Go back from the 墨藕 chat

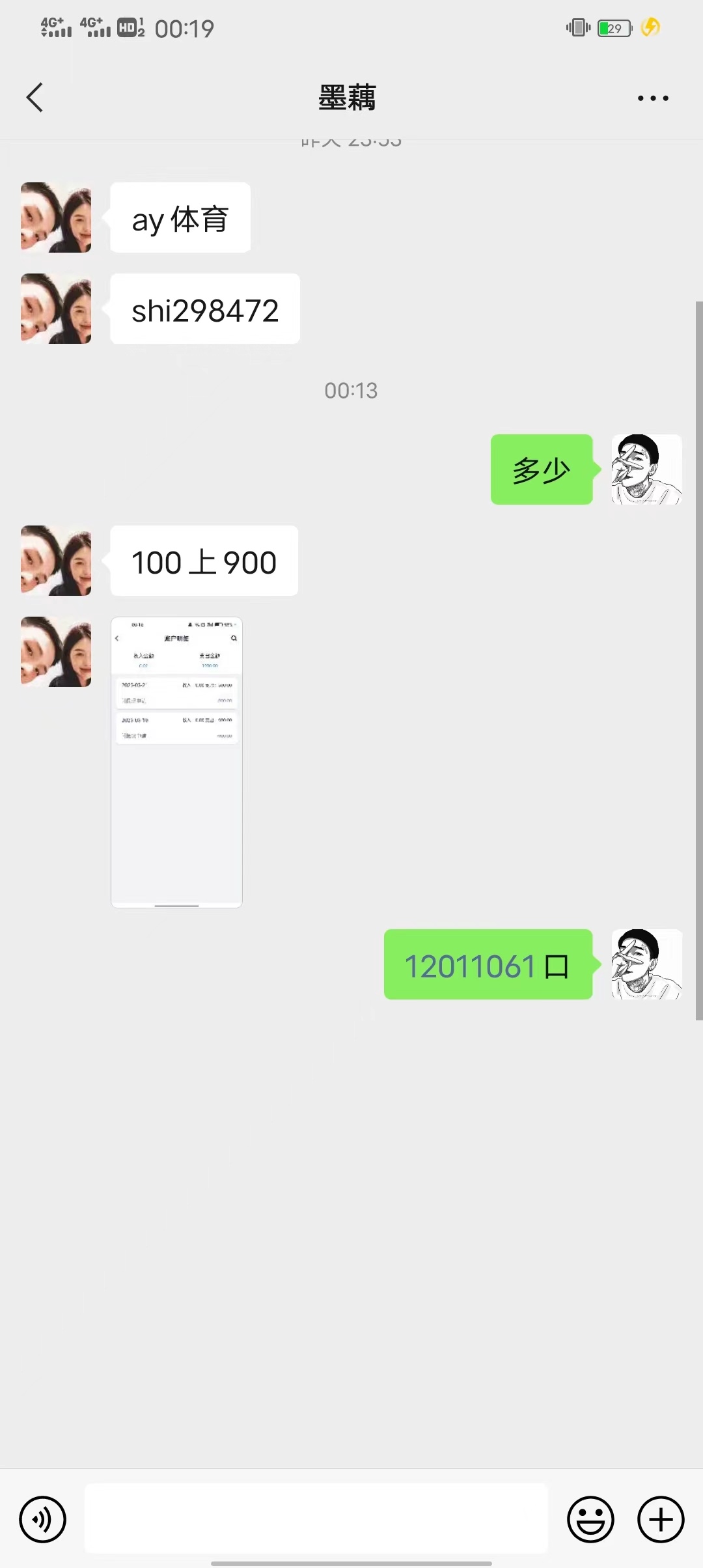[35, 98]
